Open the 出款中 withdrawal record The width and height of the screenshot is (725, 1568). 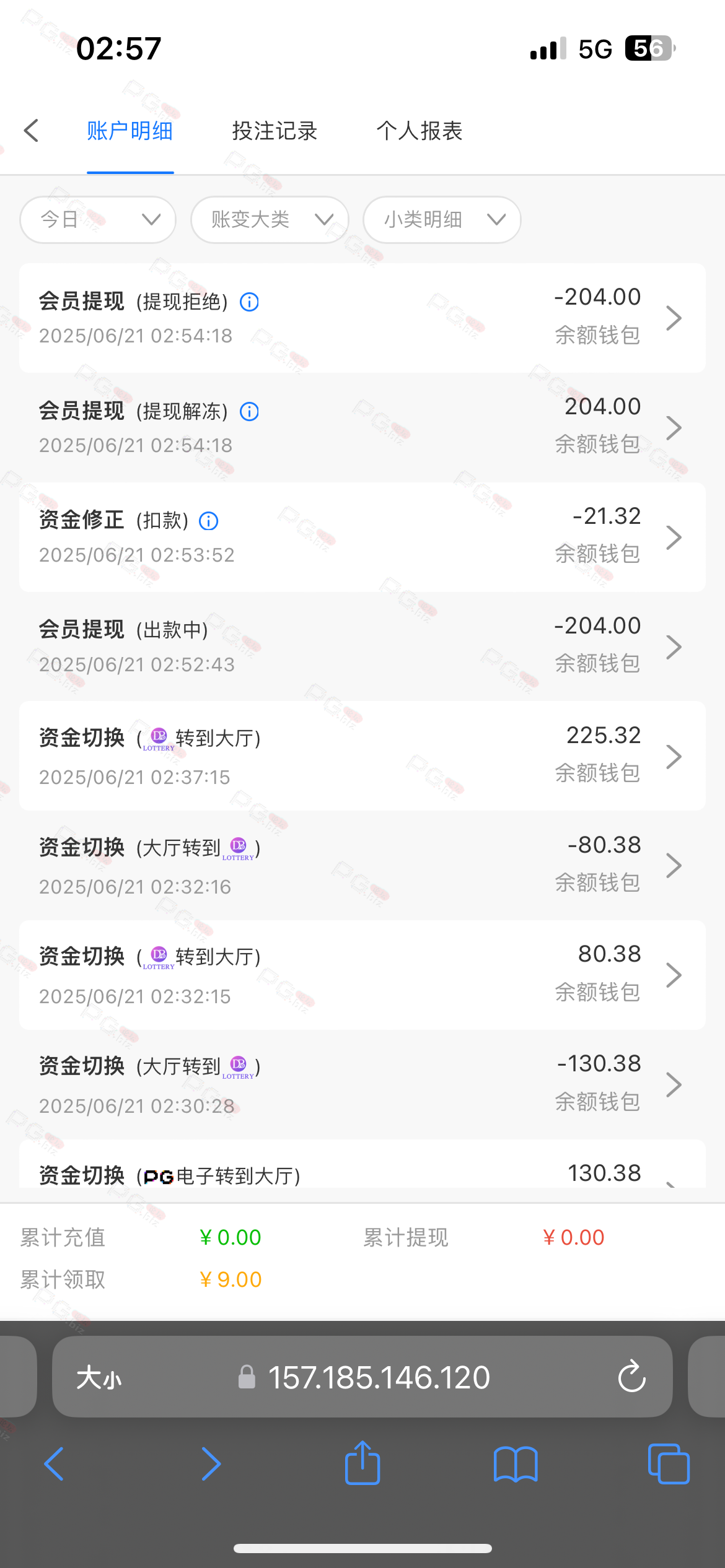pos(362,647)
